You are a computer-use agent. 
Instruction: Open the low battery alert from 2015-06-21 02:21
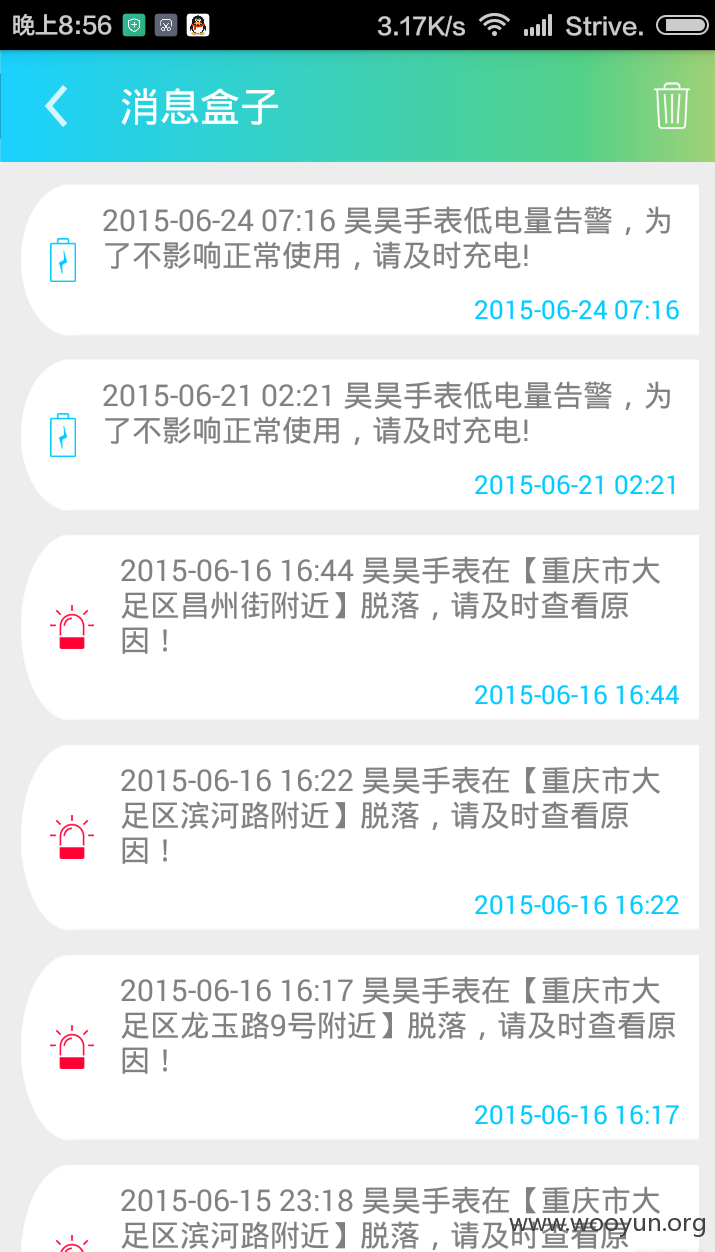[360, 435]
